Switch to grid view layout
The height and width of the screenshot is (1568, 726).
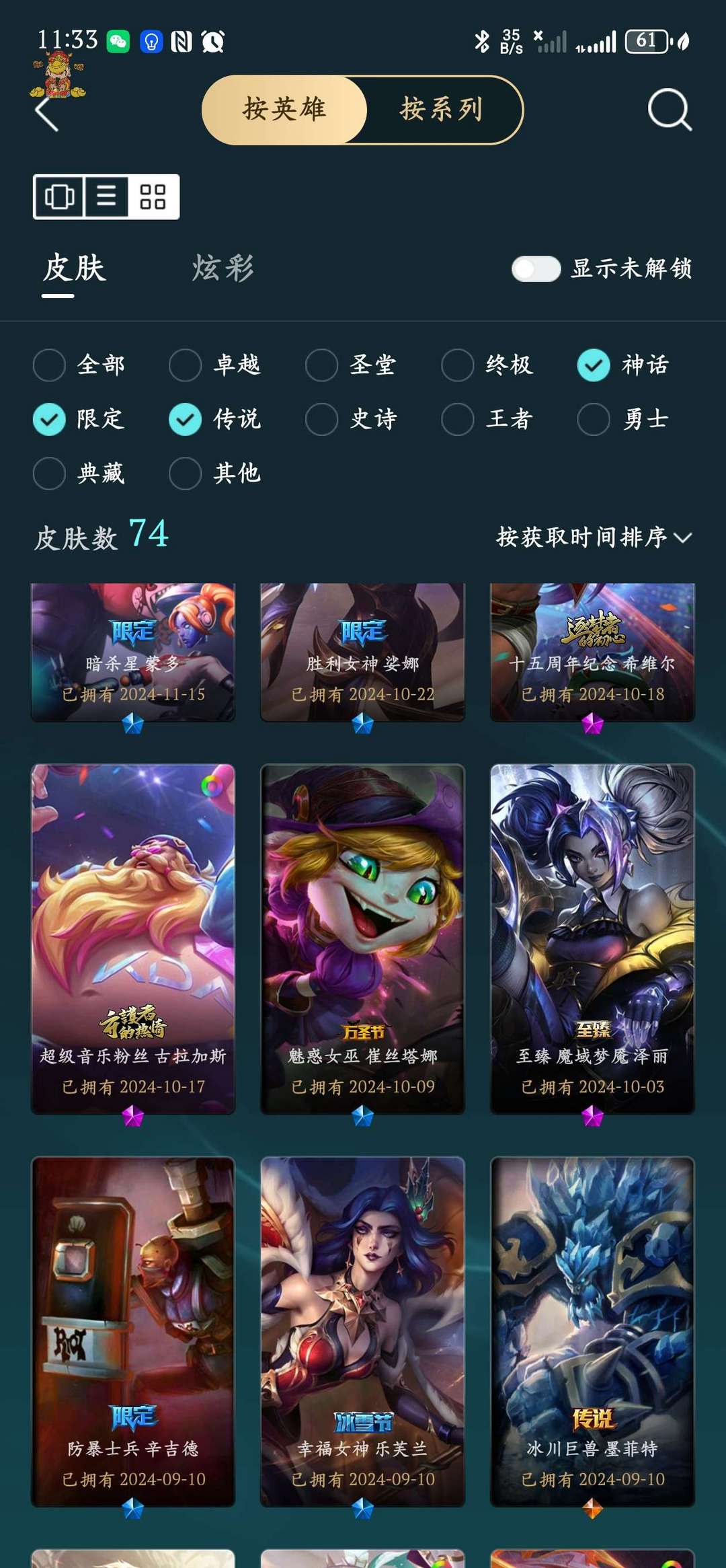click(153, 197)
